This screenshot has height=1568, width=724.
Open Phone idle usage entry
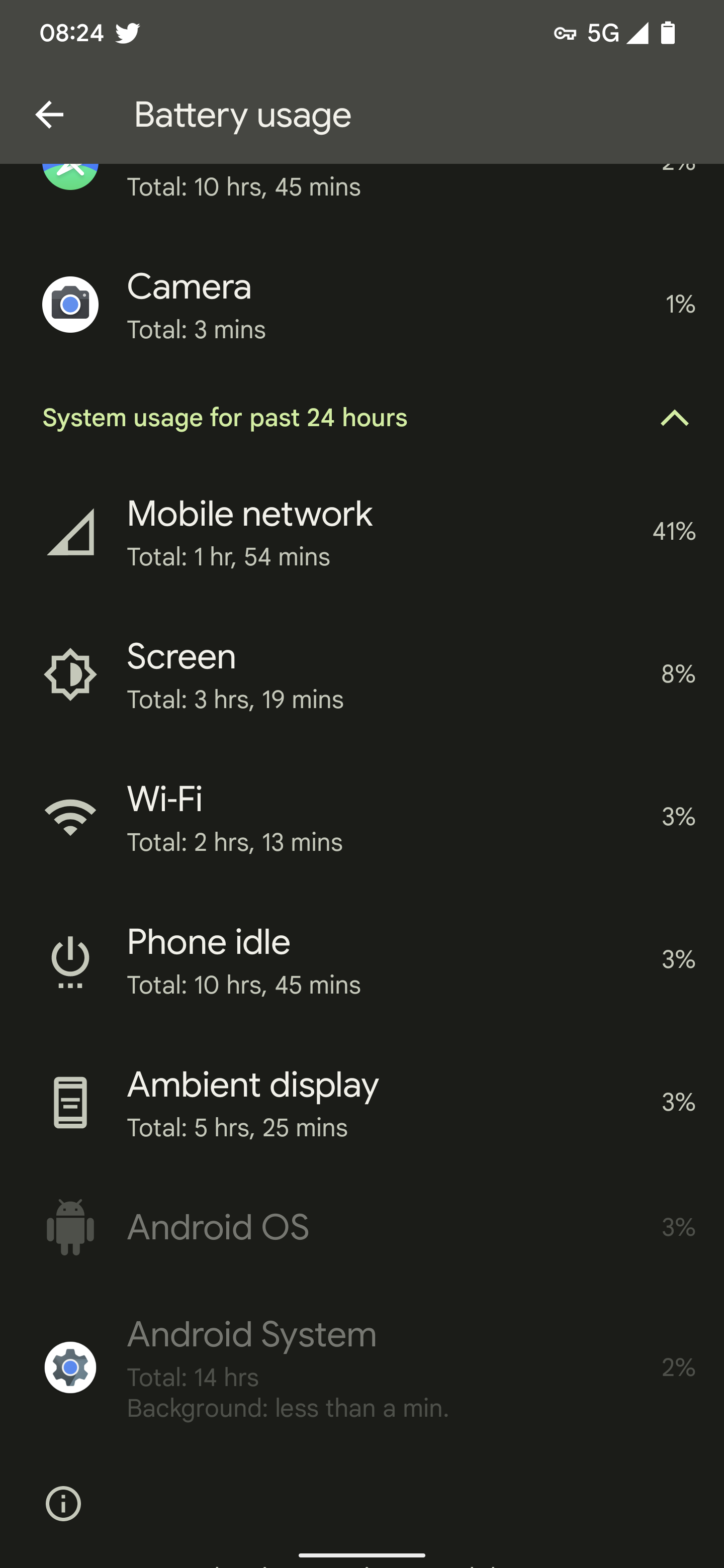click(x=361, y=960)
